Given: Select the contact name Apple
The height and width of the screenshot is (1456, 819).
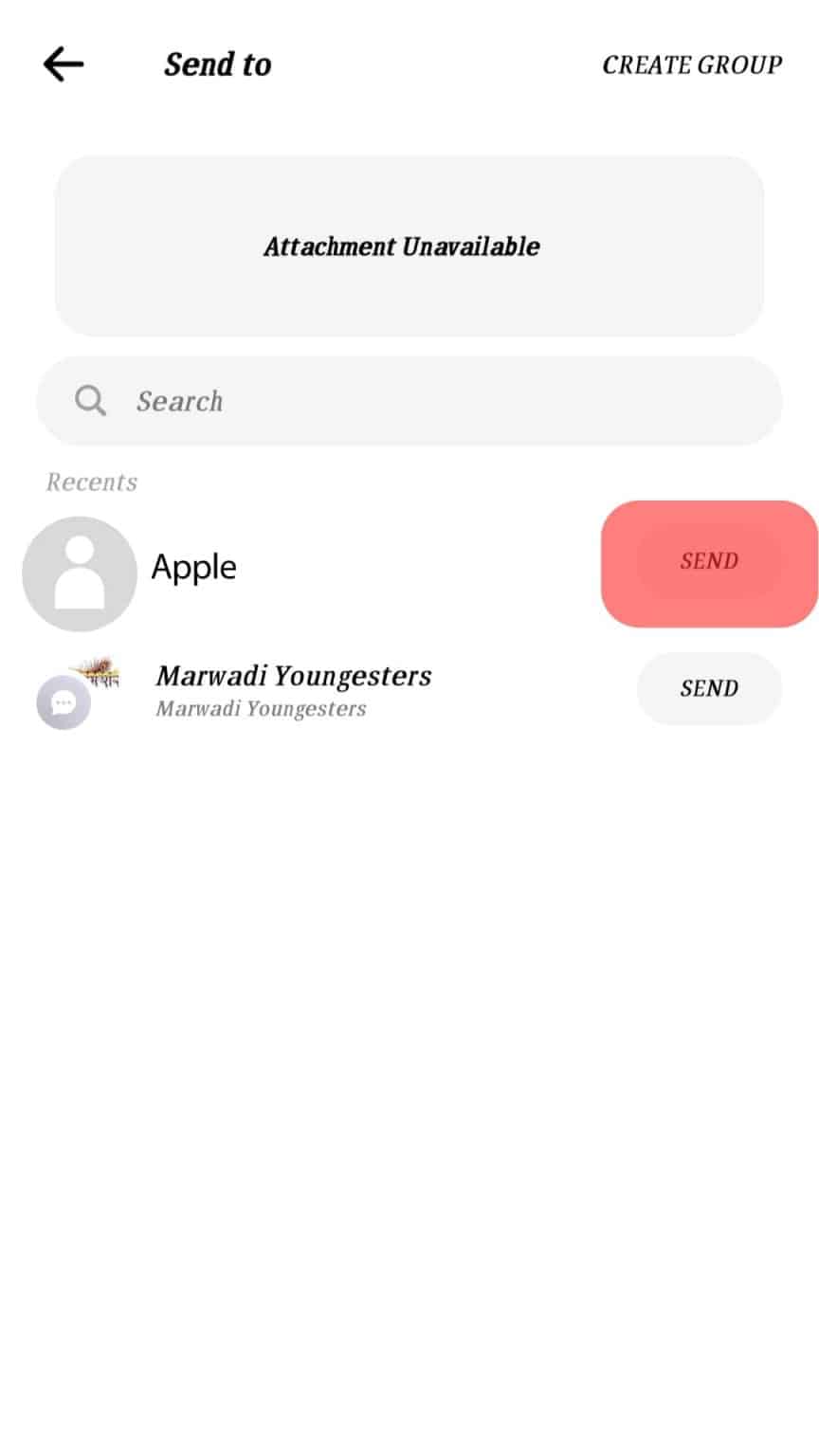Looking at the screenshot, I should 193,566.
